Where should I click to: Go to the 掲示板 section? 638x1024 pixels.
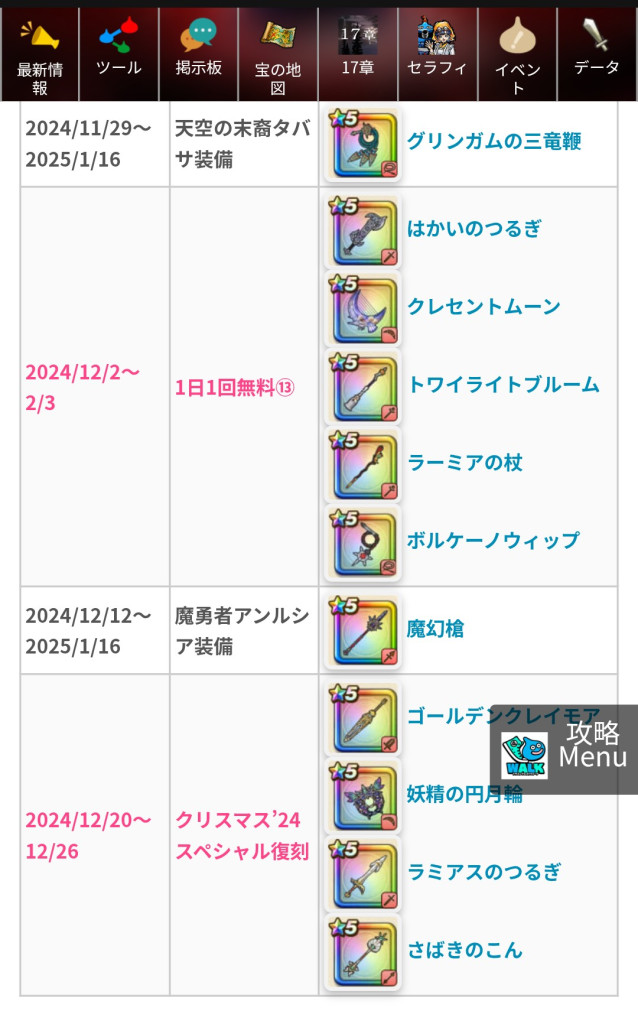199,54
